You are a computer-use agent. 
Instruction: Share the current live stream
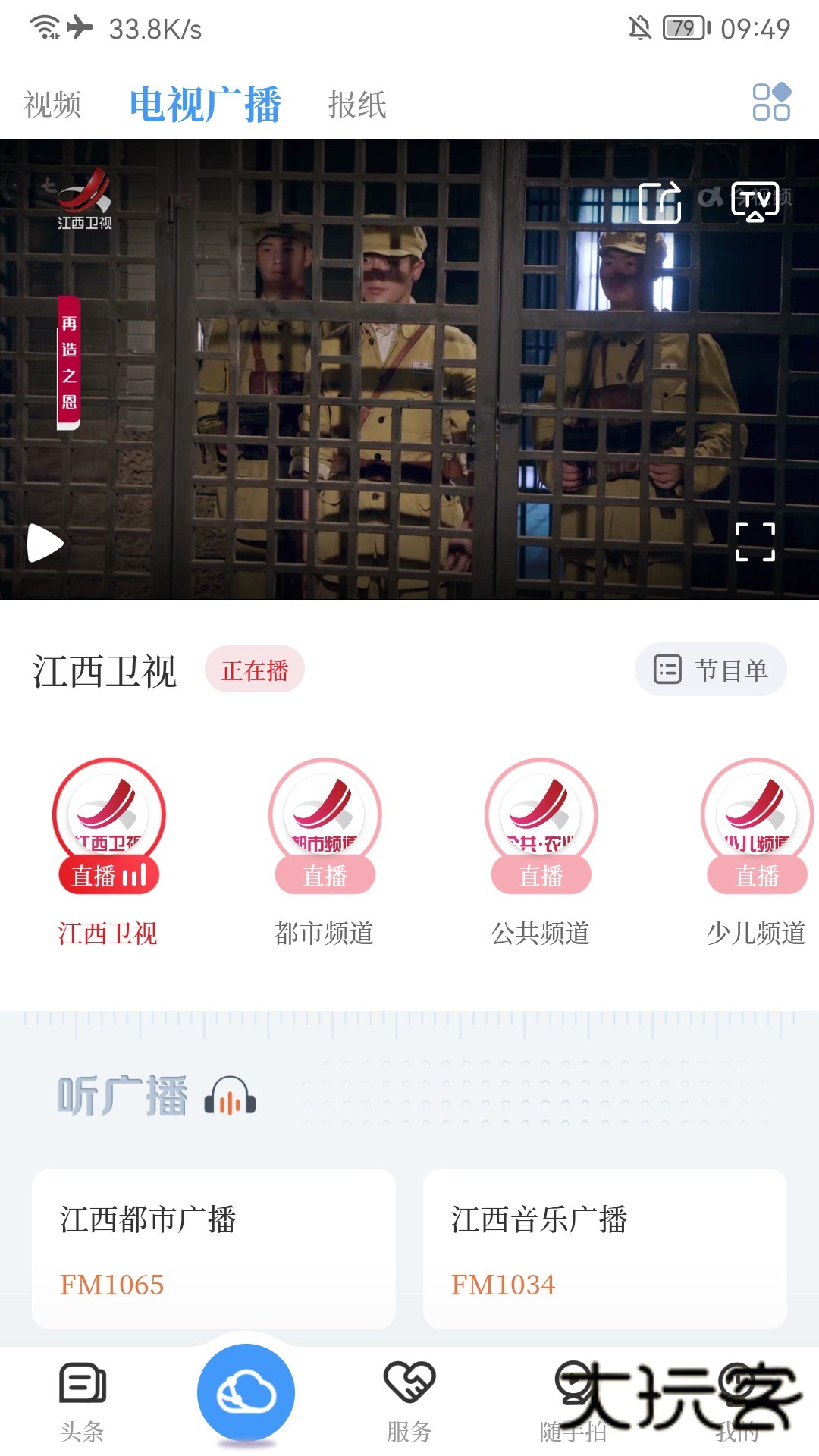661,203
